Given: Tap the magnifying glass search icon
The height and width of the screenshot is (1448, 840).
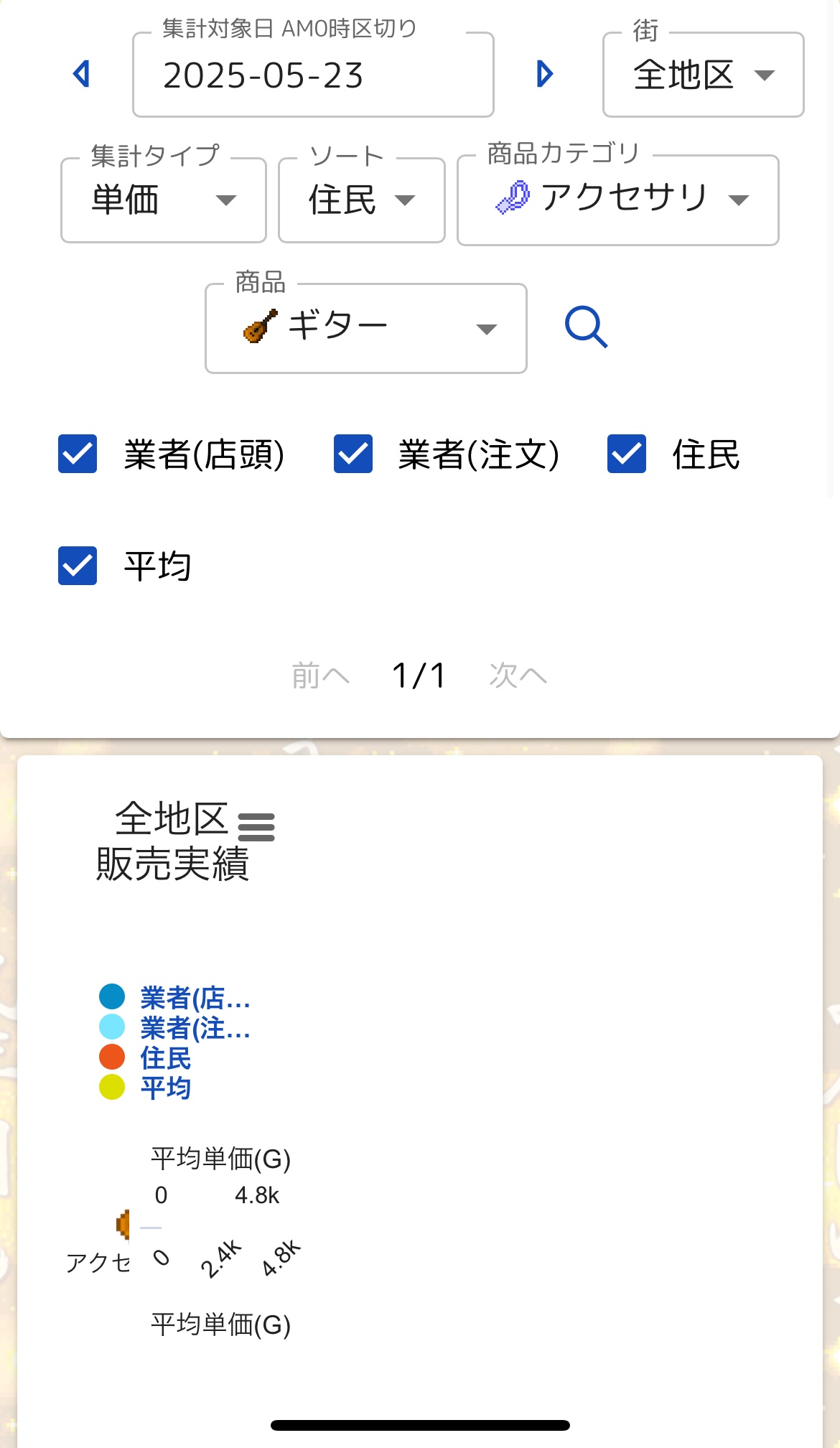Looking at the screenshot, I should (x=587, y=327).
